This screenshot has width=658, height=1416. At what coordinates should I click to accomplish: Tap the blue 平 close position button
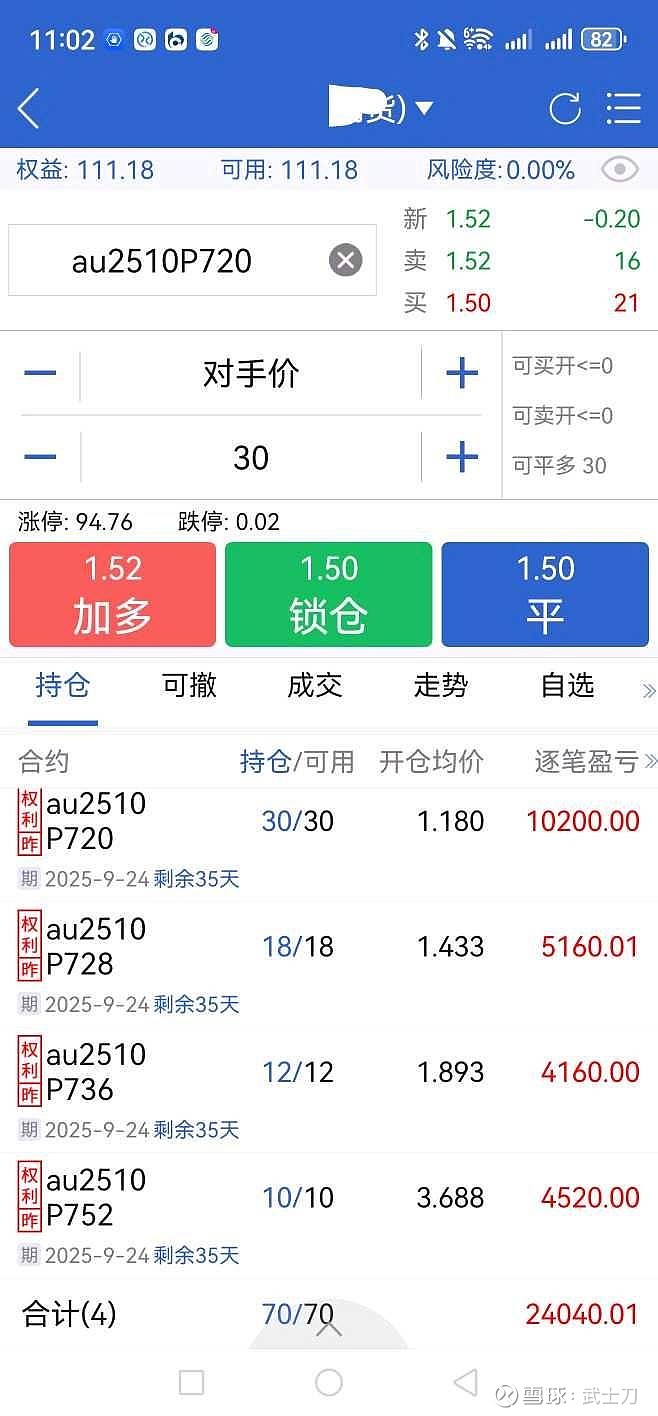tap(545, 594)
